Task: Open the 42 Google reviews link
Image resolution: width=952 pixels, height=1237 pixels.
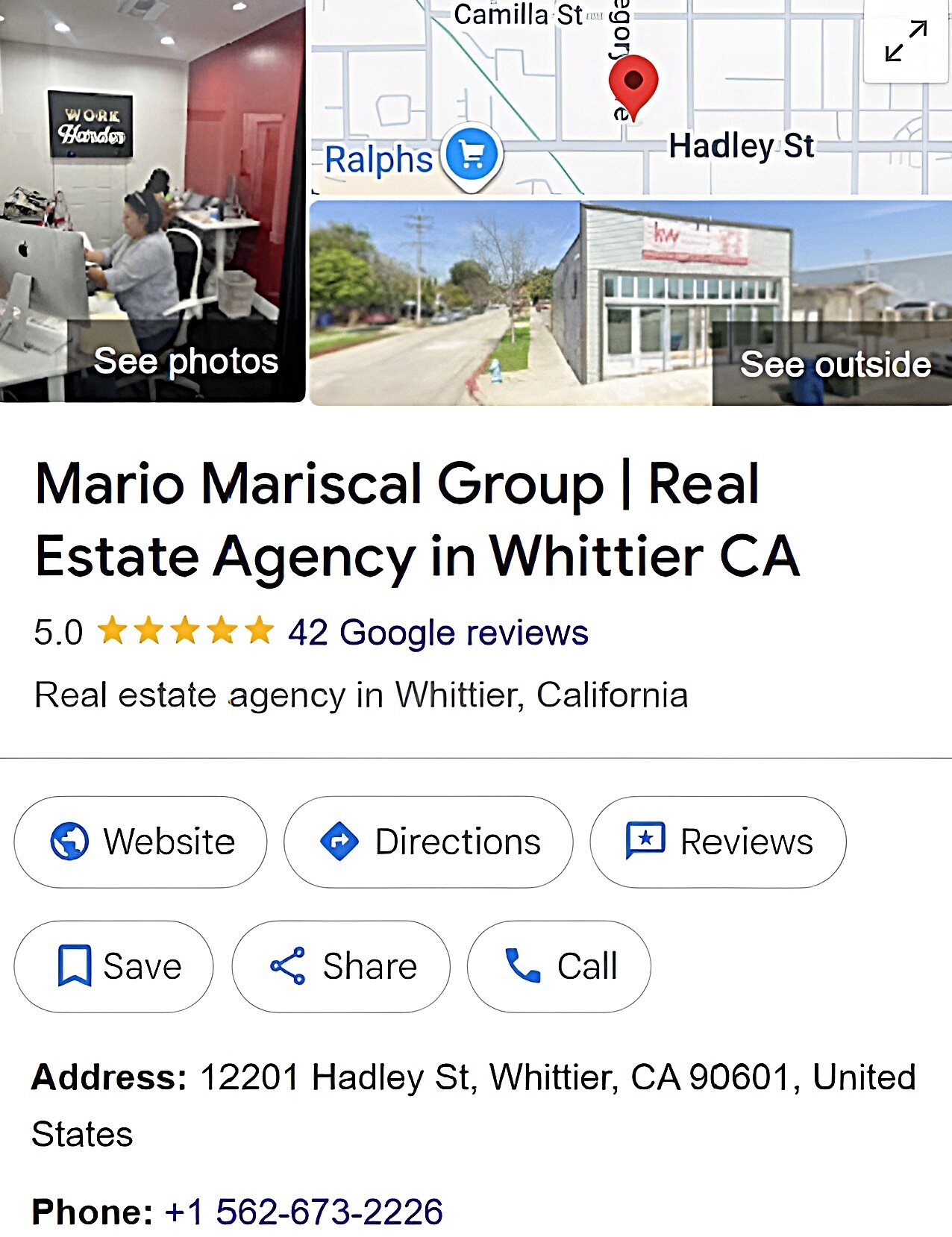Action: pos(438,633)
